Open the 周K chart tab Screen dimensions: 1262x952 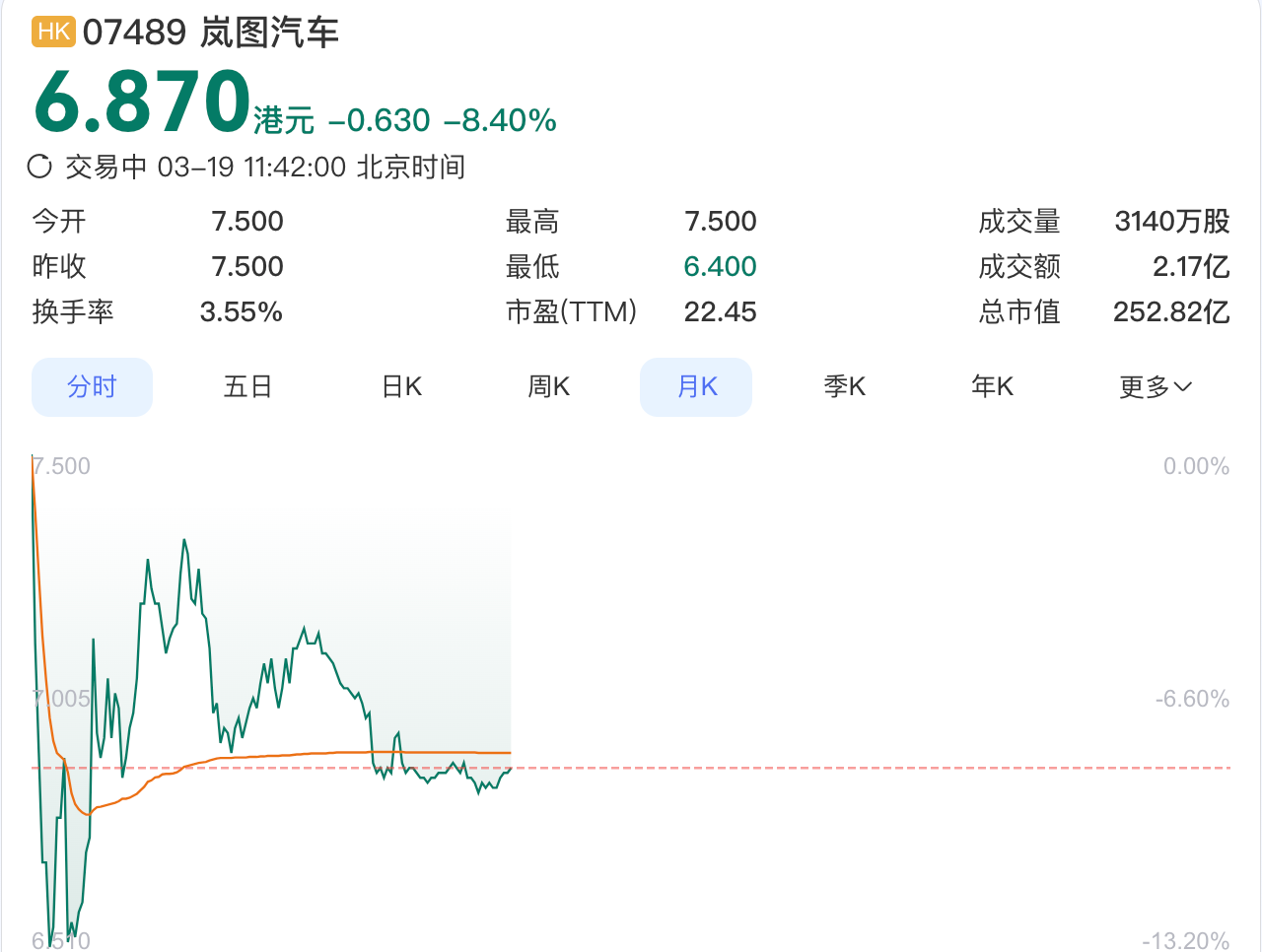point(548,386)
